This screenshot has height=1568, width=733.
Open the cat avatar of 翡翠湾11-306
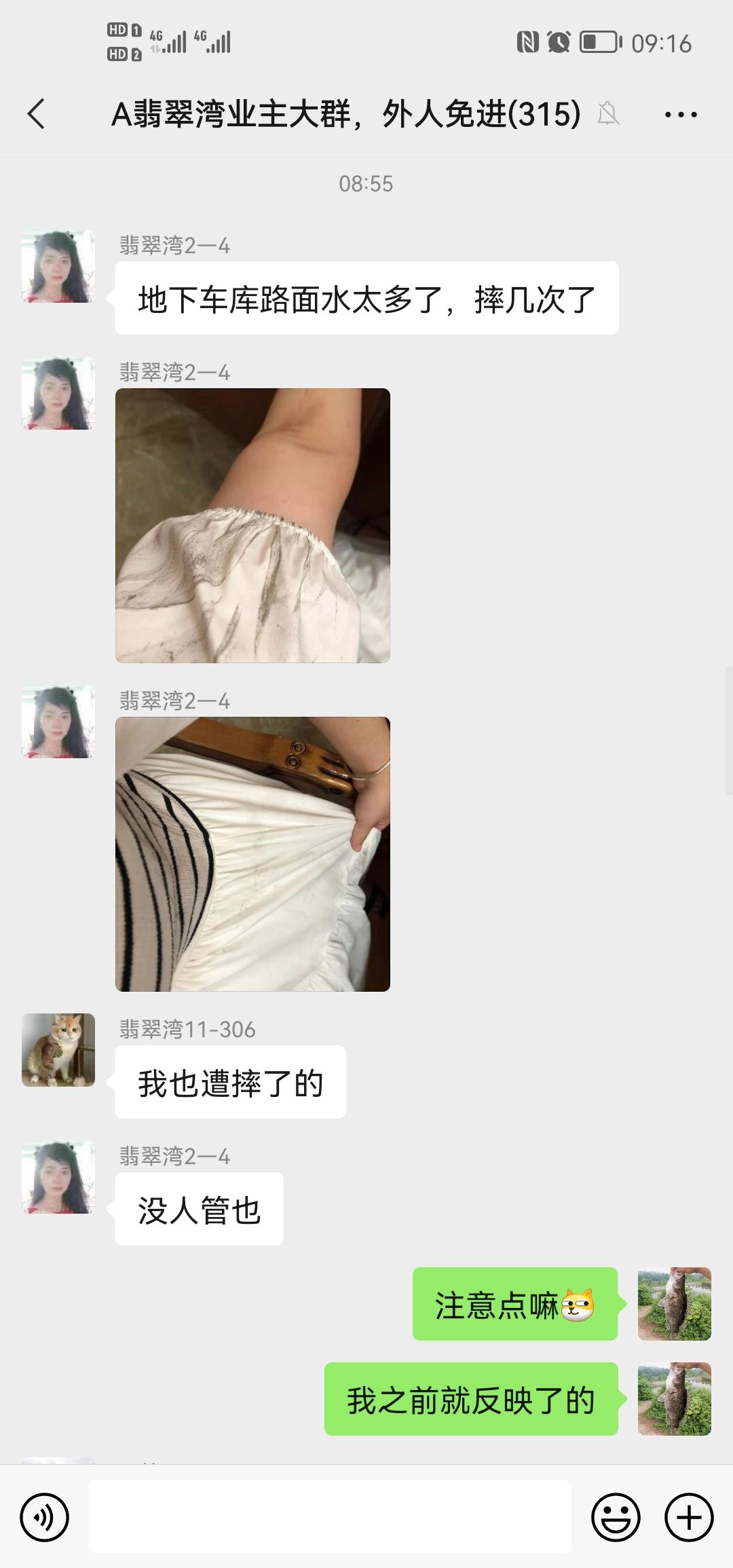point(58,1050)
